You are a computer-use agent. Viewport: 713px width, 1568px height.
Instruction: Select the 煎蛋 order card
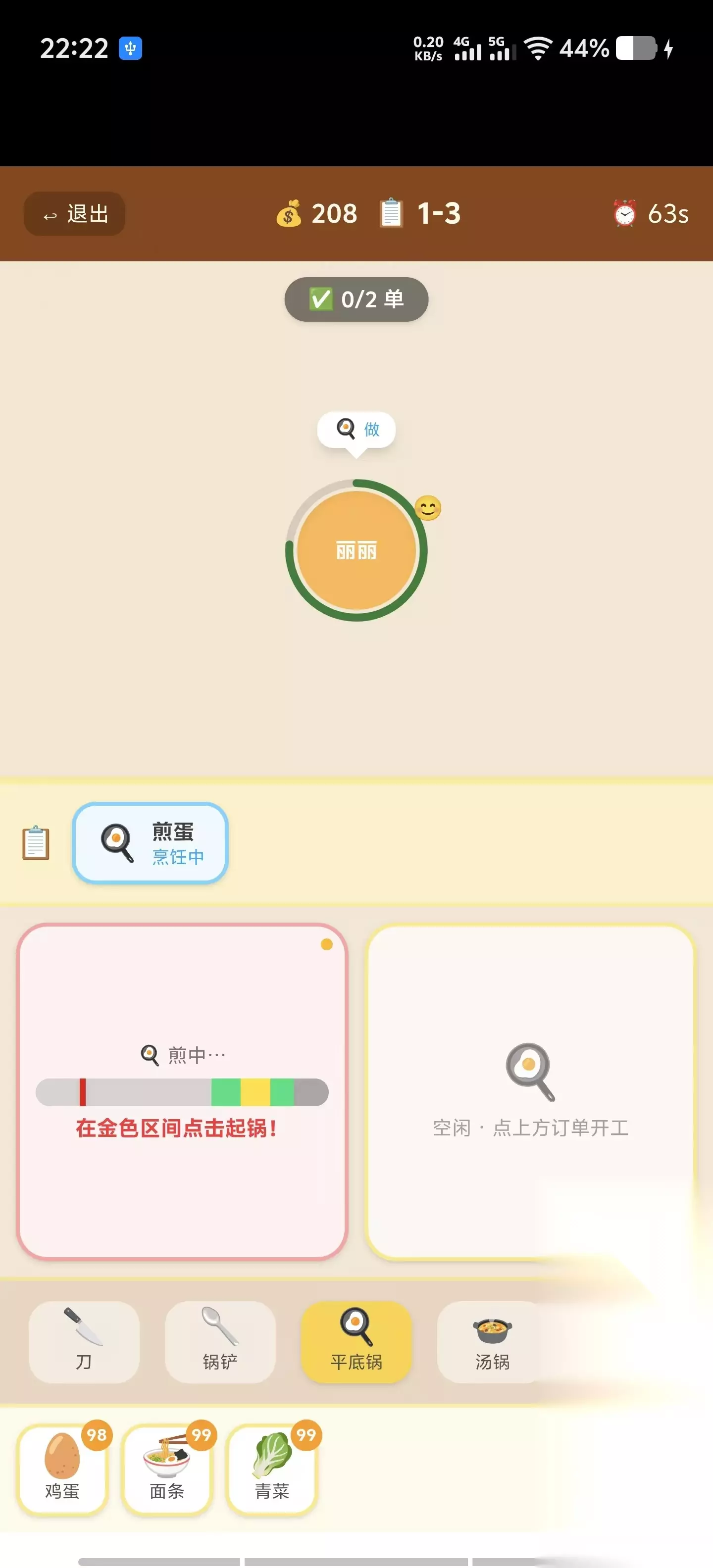tap(151, 843)
